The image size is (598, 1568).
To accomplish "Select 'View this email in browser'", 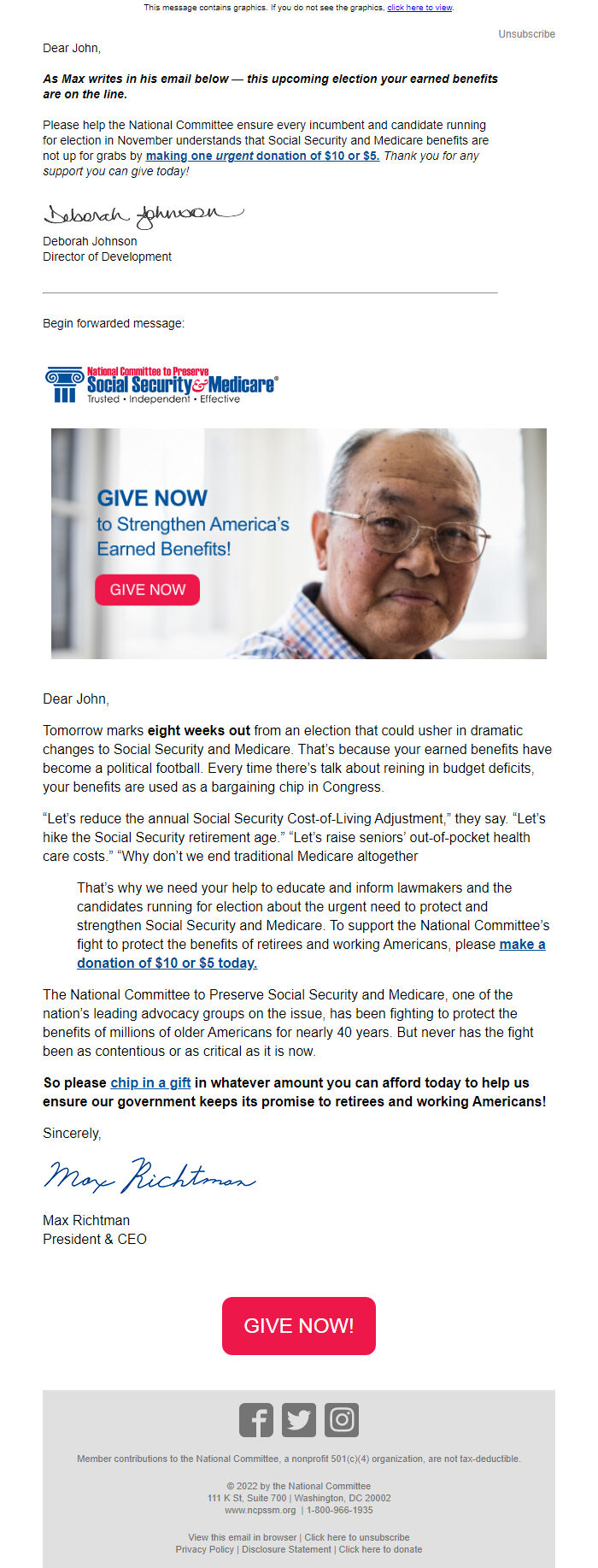I will click(242, 1537).
